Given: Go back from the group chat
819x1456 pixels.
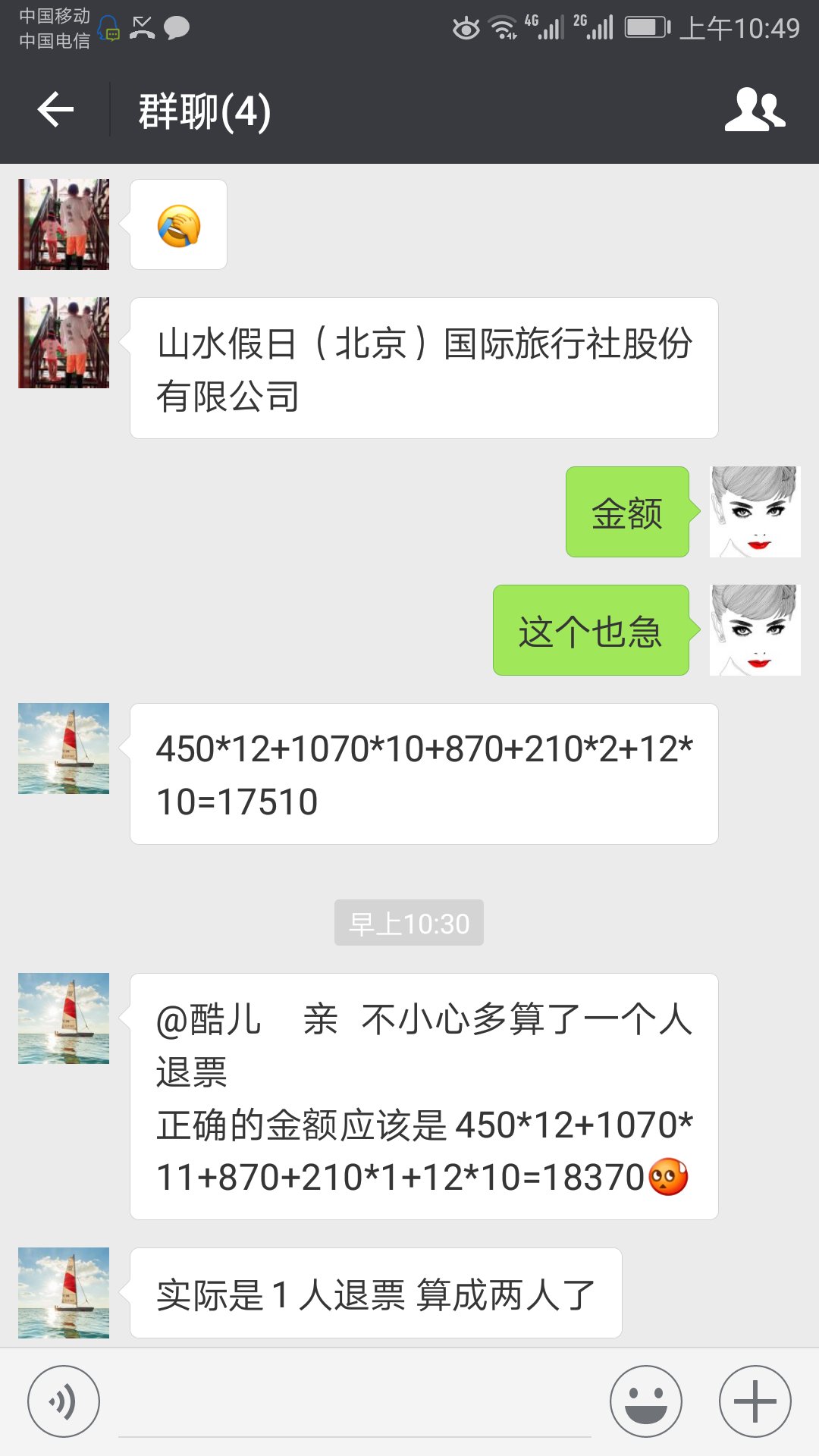Looking at the screenshot, I should pyautogui.click(x=56, y=111).
